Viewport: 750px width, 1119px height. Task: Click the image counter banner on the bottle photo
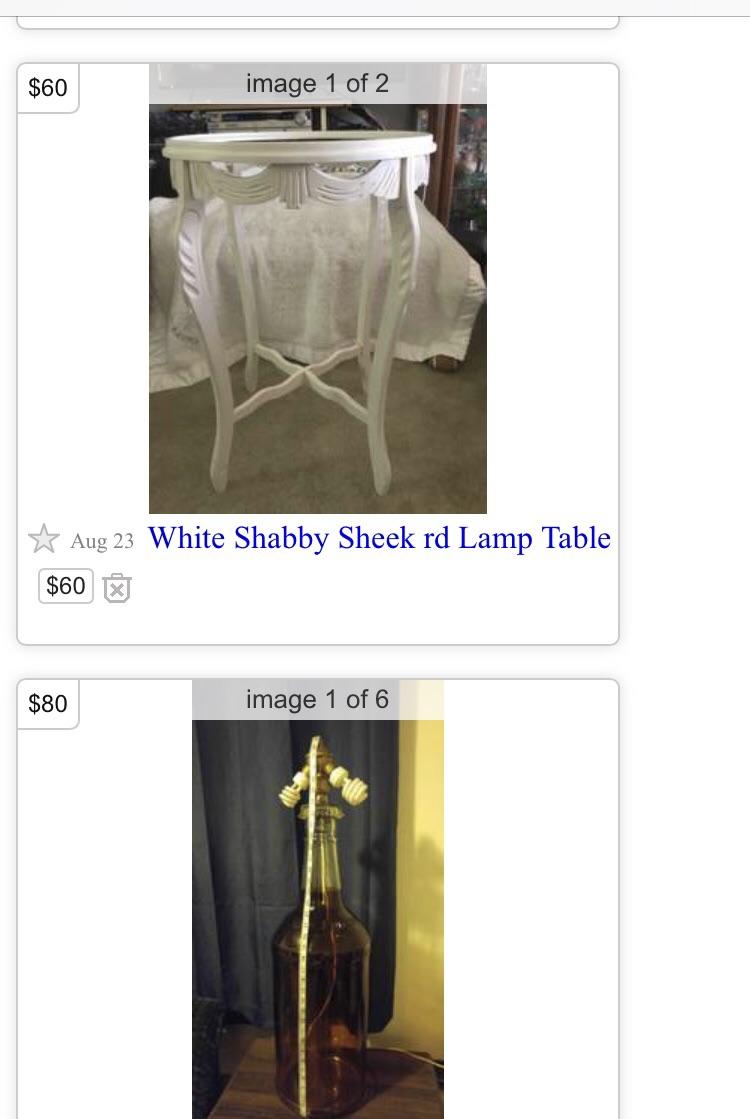tap(317, 699)
